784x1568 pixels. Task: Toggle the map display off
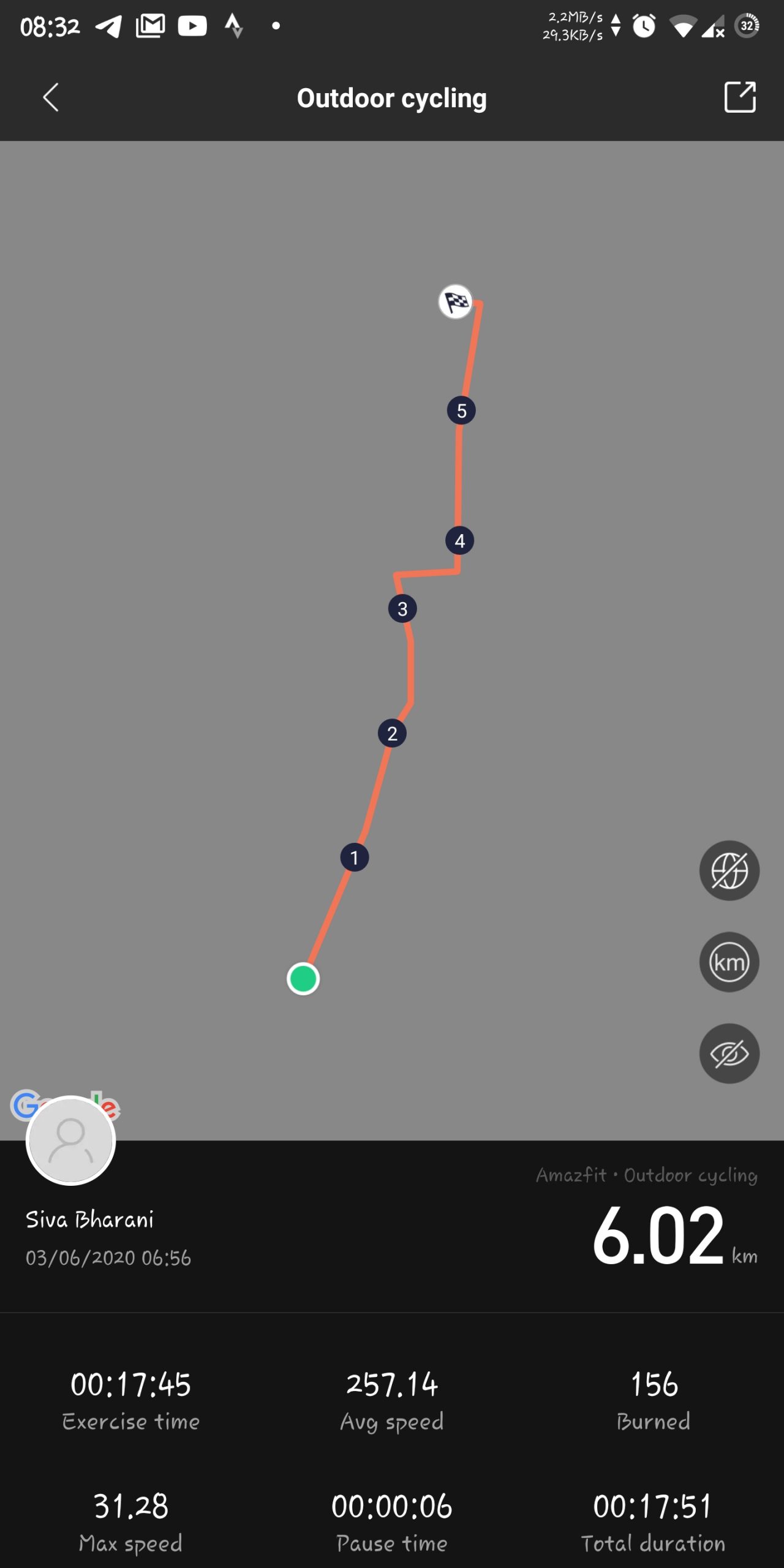729,870
